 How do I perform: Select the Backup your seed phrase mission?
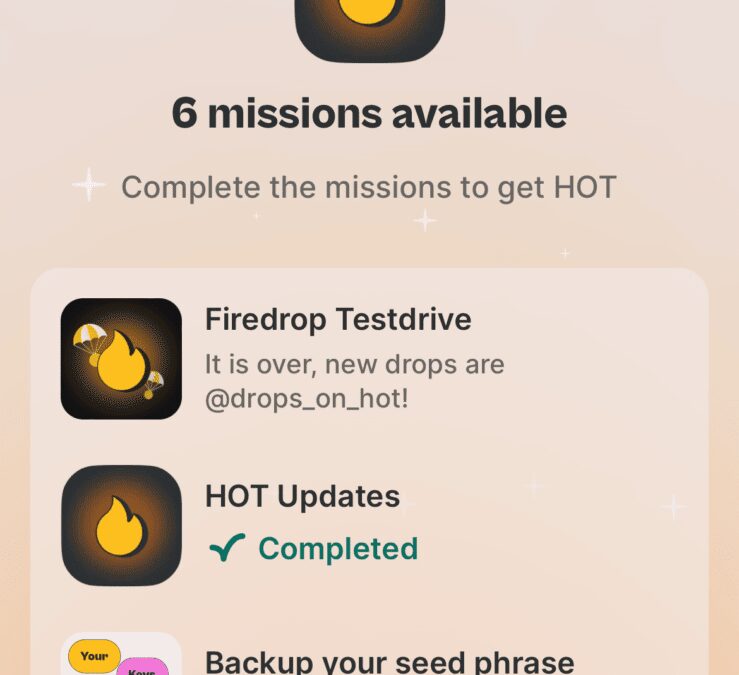click(x=389, y=660)
